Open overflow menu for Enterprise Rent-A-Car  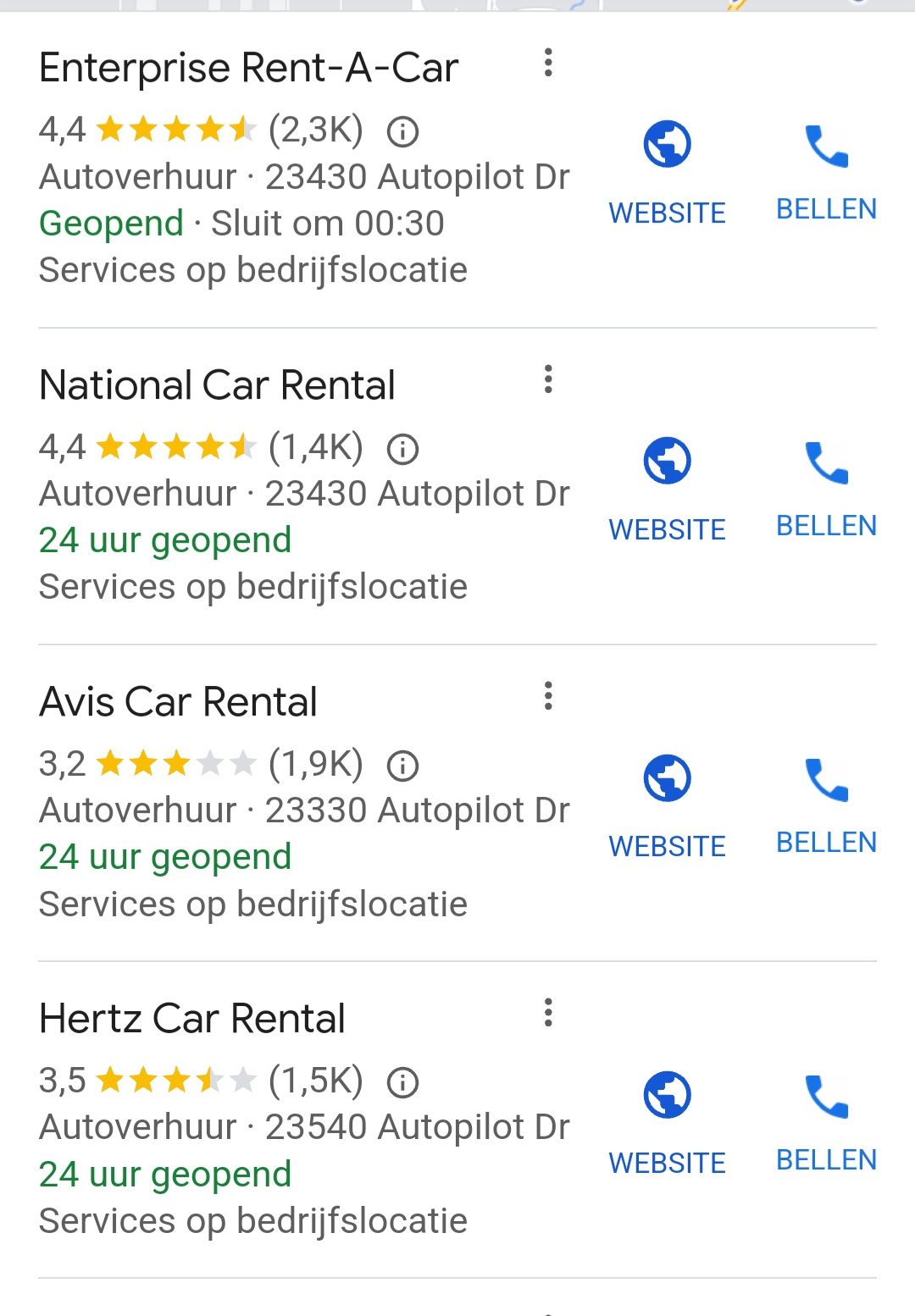[x=548, y=63]
